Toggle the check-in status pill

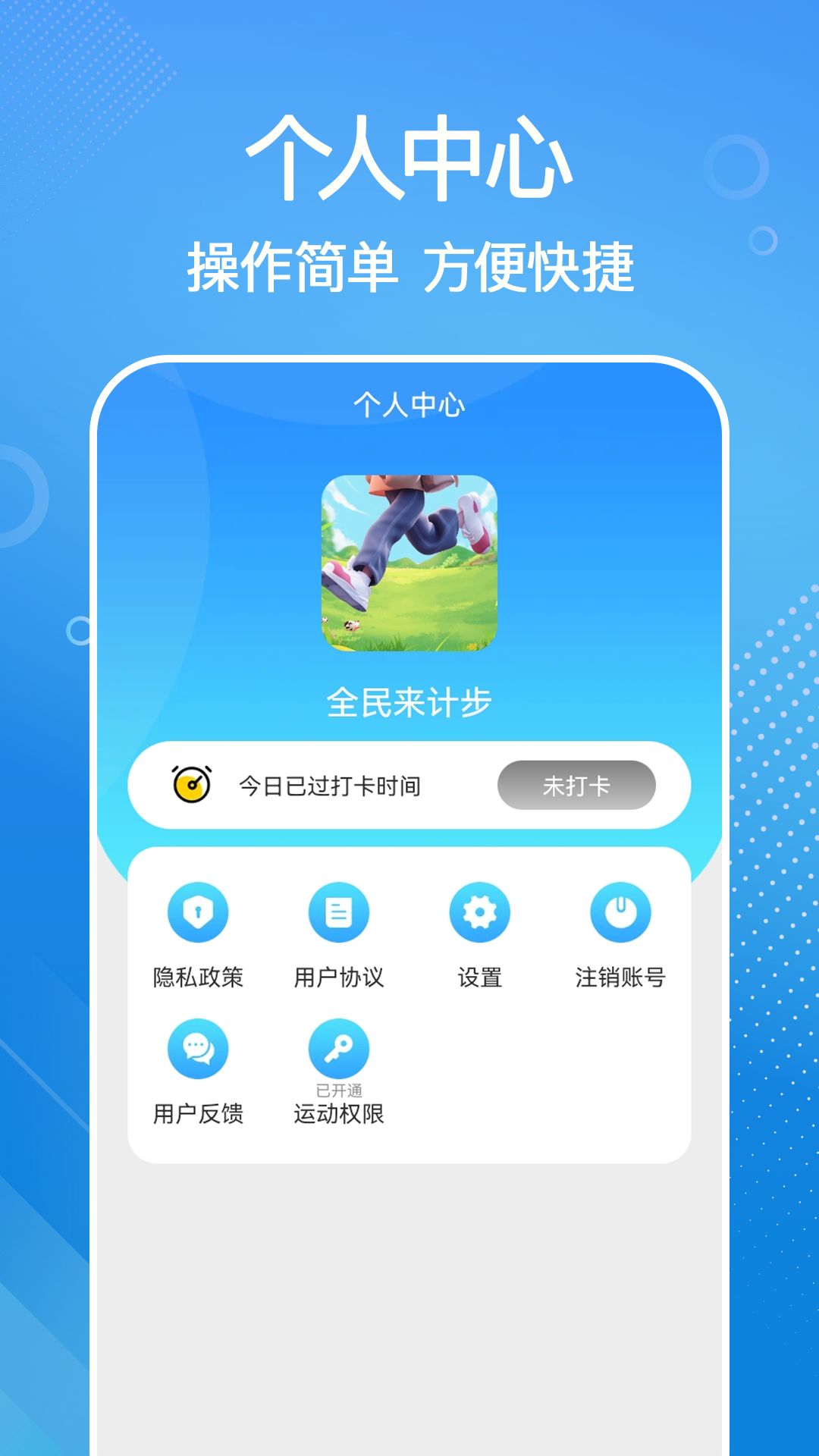pyautogui.click(x=577, y=786)
